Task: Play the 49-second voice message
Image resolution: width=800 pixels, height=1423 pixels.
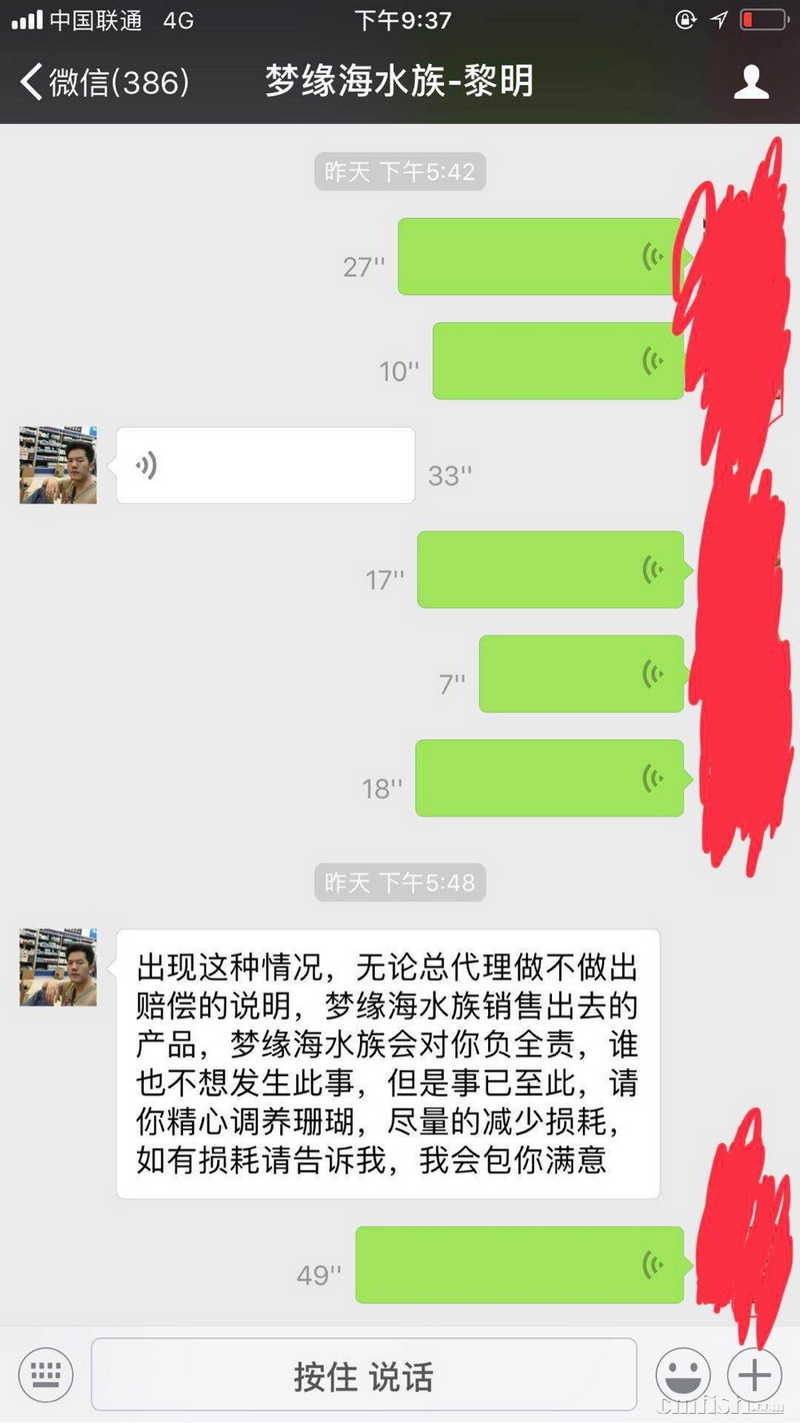Action: coord(519,1265)
